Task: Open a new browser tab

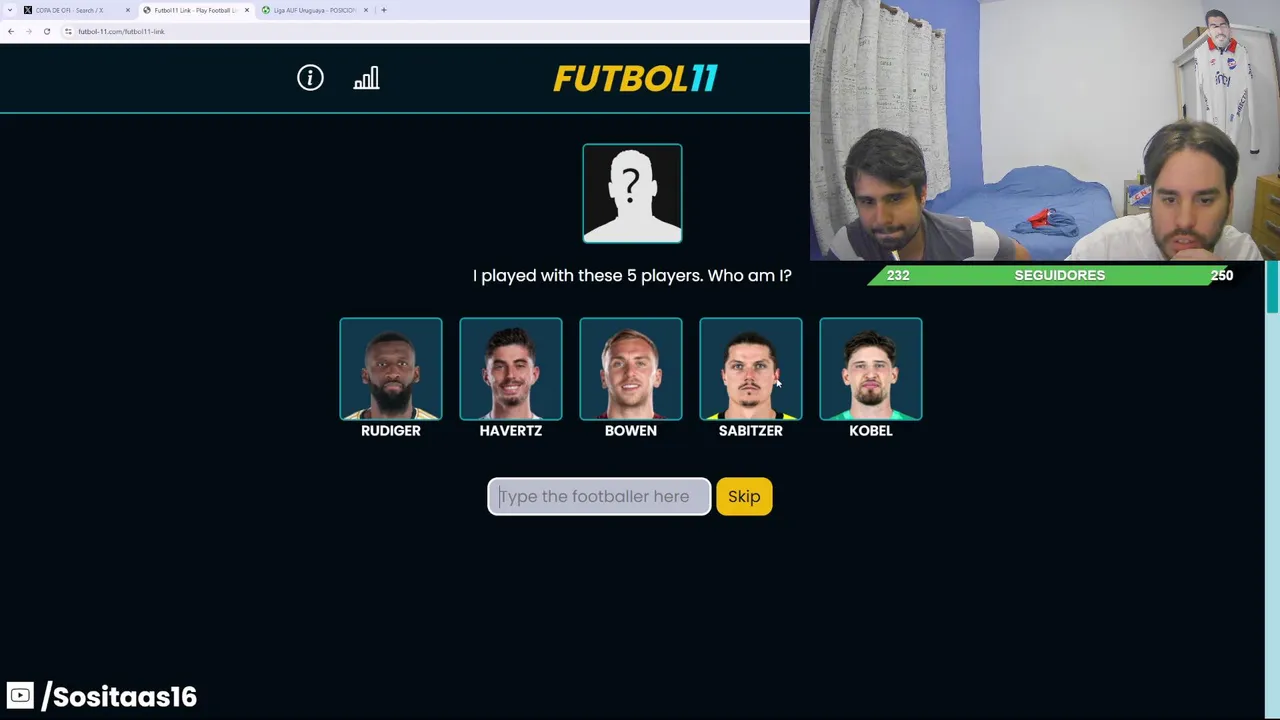Action: pyautogui.click(x=384, y=10)
